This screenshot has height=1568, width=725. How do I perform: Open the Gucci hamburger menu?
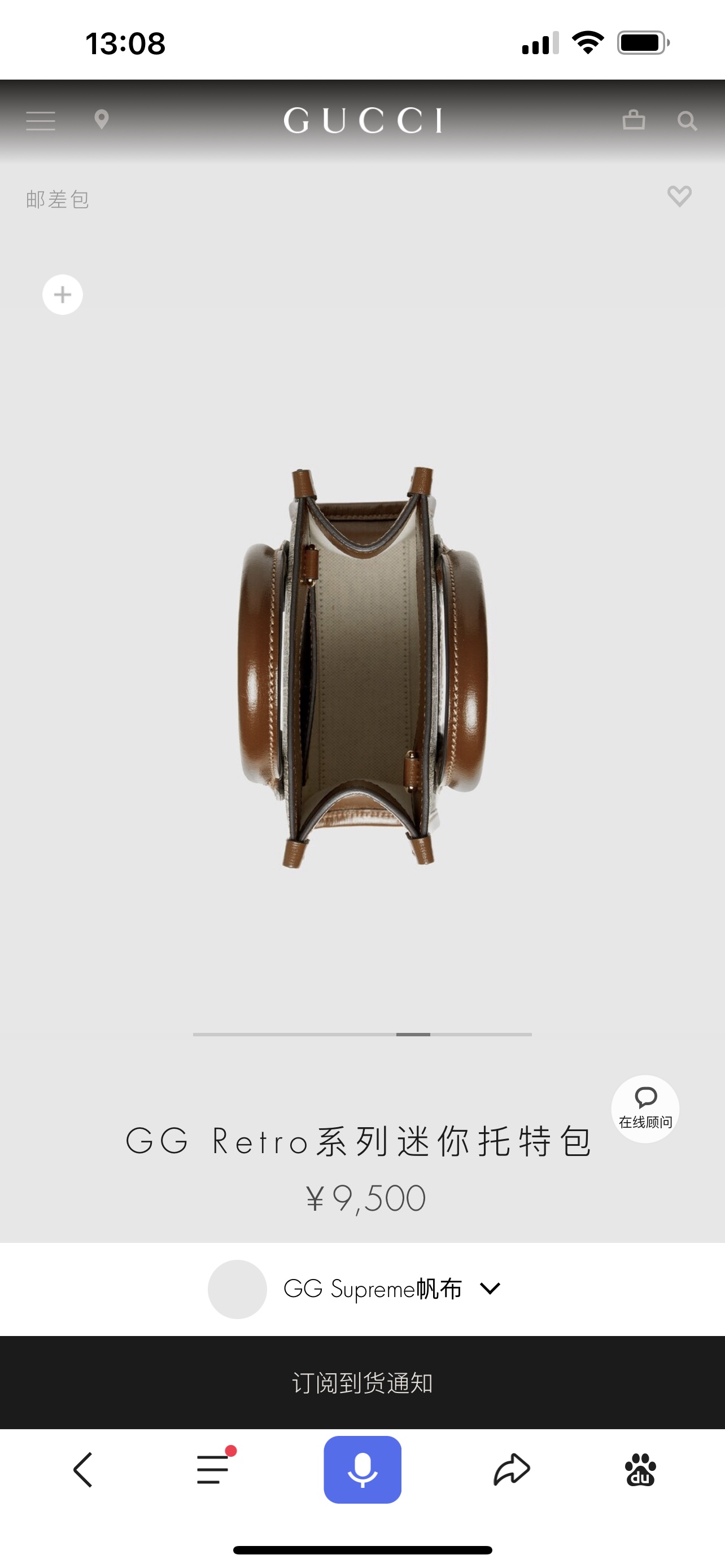pyautogui.click(x=41, y=121)
